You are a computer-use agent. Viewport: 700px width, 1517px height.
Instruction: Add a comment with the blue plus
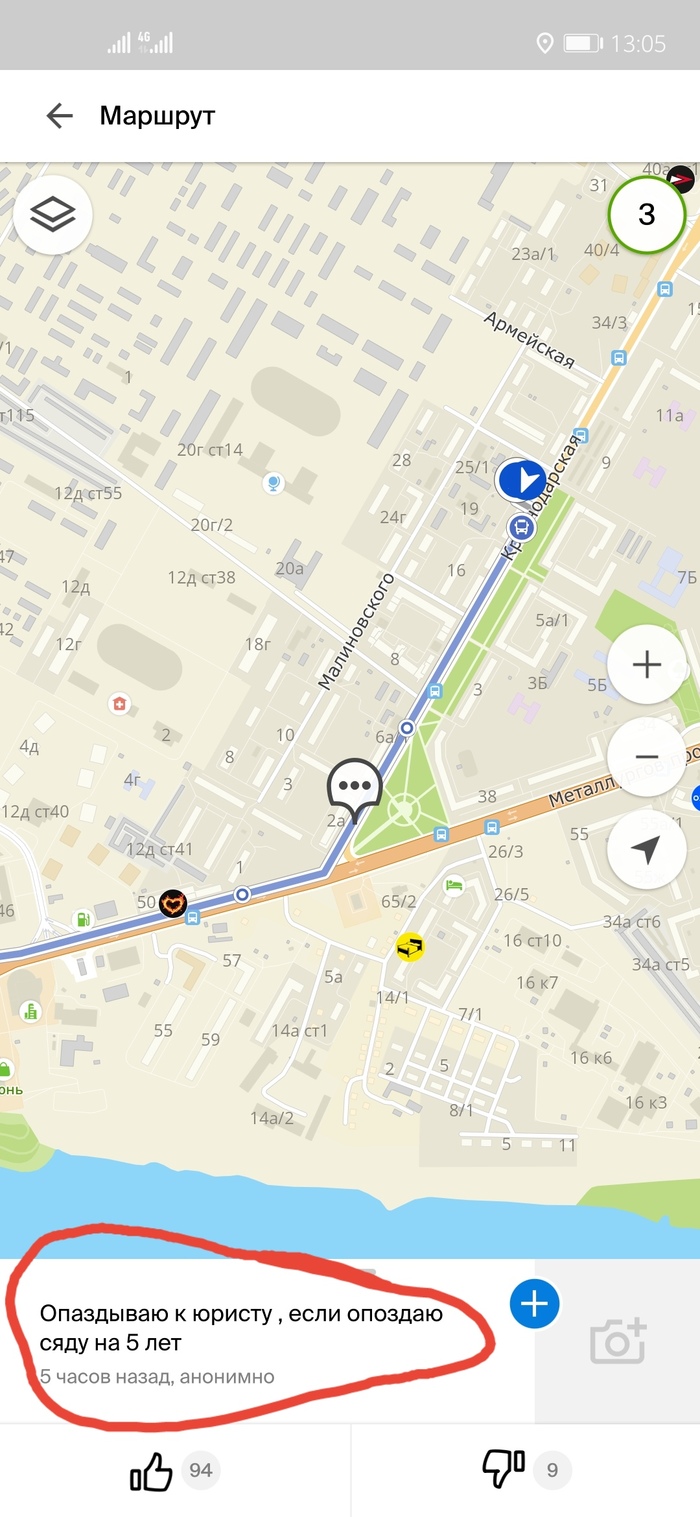[x=535, y=1303]
